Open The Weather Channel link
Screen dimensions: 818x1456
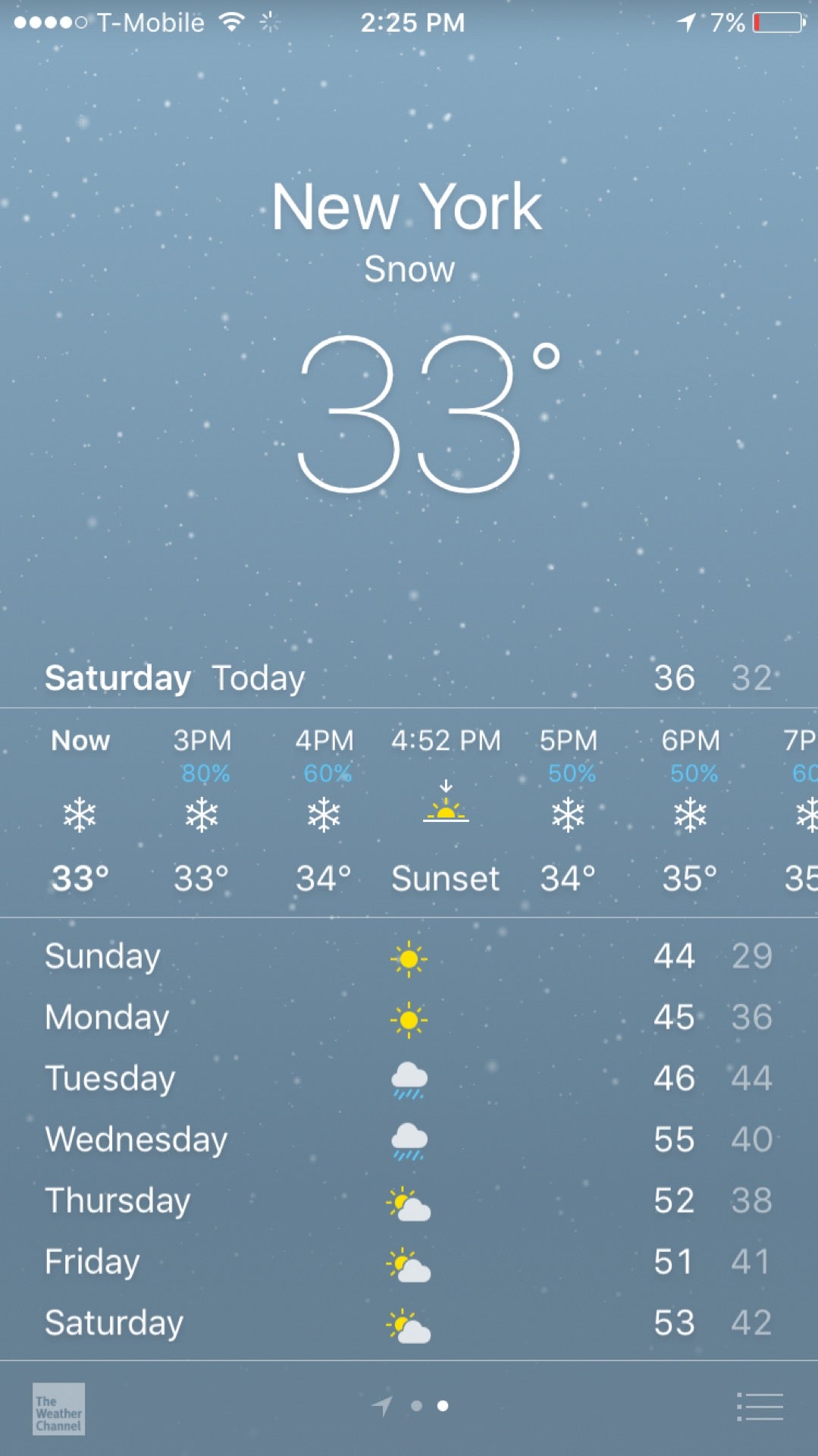tap(58, 1409)
